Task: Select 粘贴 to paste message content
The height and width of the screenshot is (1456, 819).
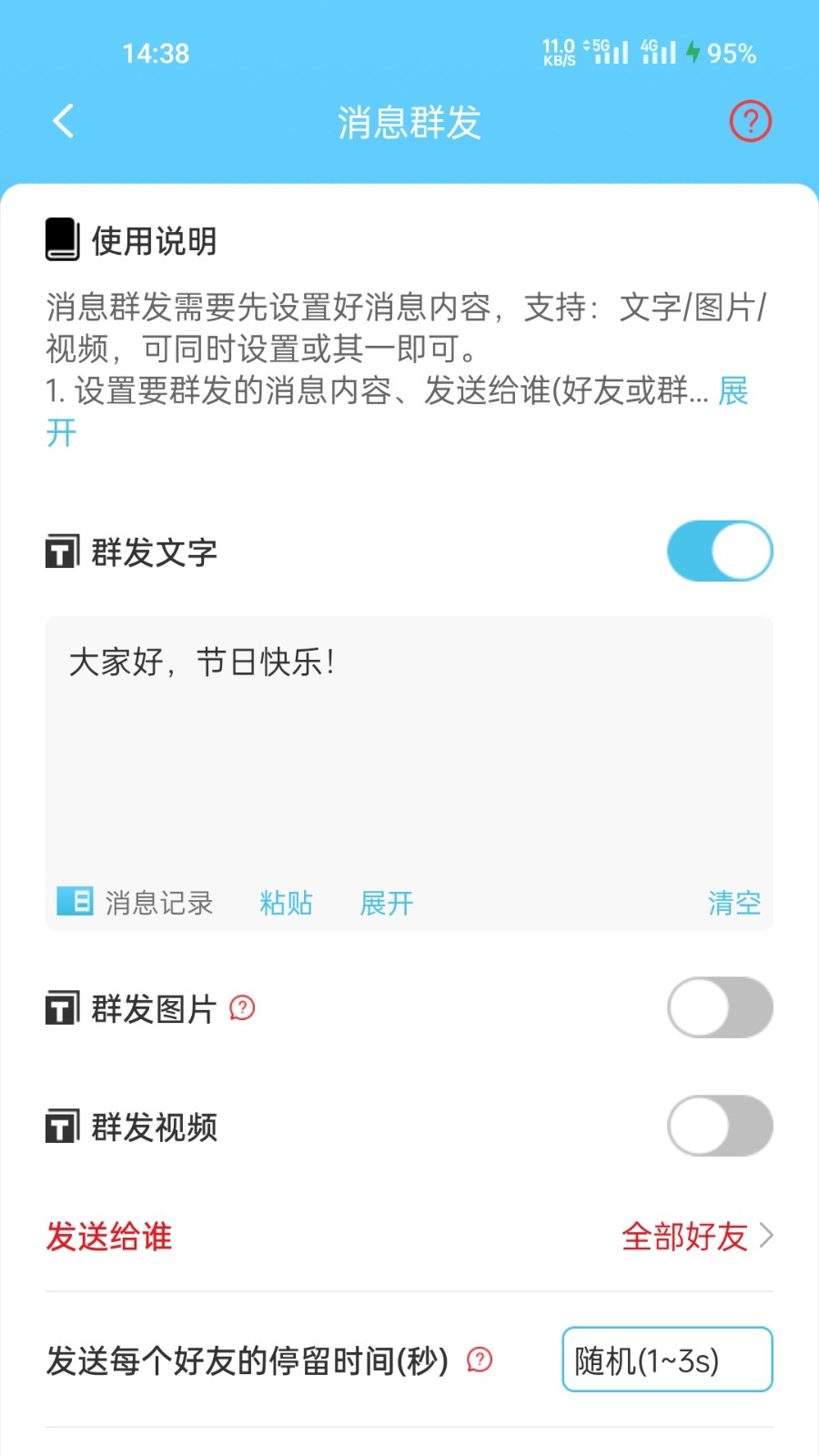Action: [x=286, y=902]
